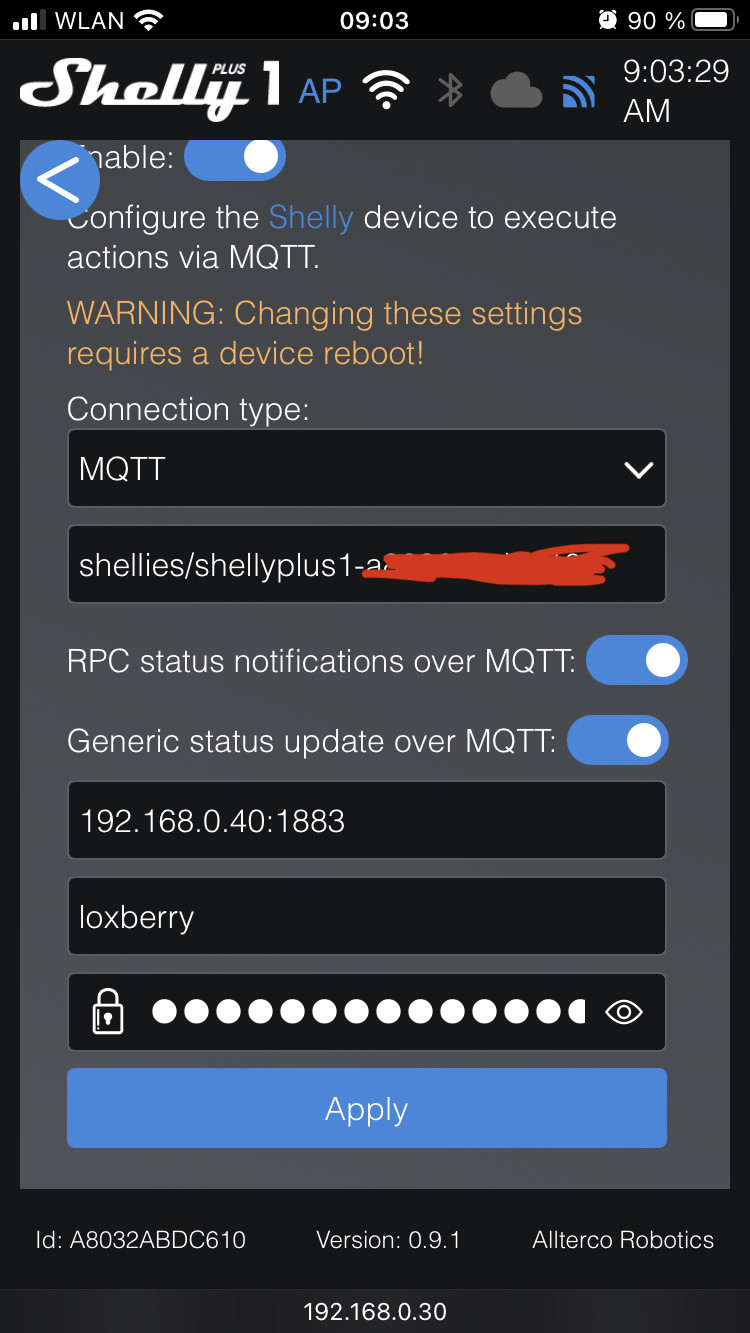Disable RPC status notifications over MQTT
The height and width of the screenshot is (1333, 750).
click(x=636, y=660)
